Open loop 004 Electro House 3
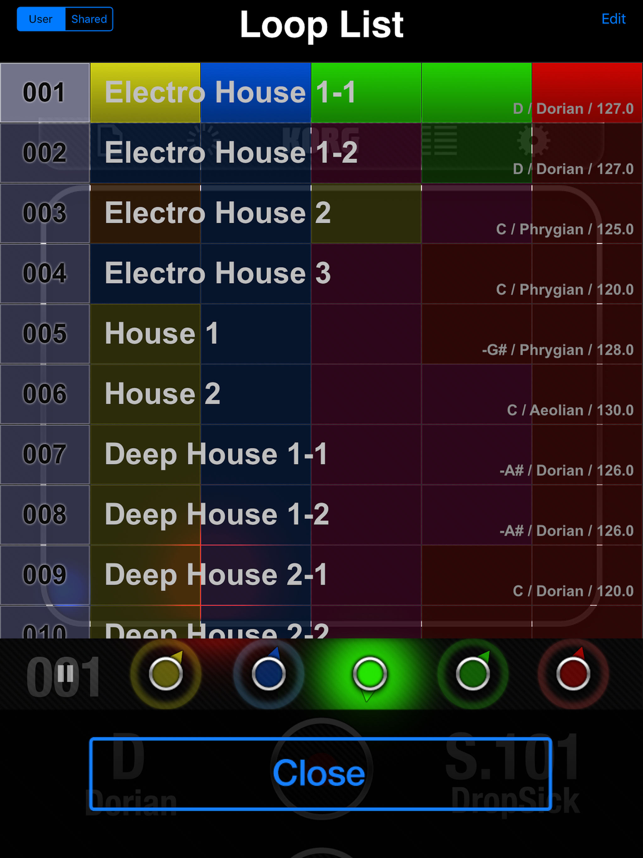643x858 pixels. click(321, 274)
